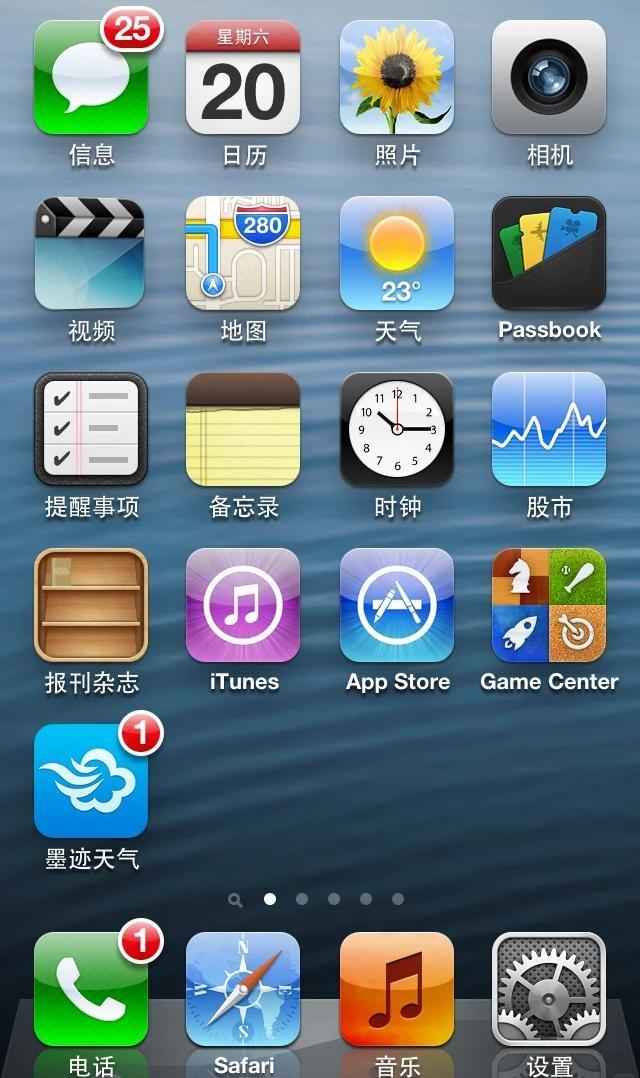Open the 相机 Camera app
The image size is (640, 1078).
[x=549, y=78]
